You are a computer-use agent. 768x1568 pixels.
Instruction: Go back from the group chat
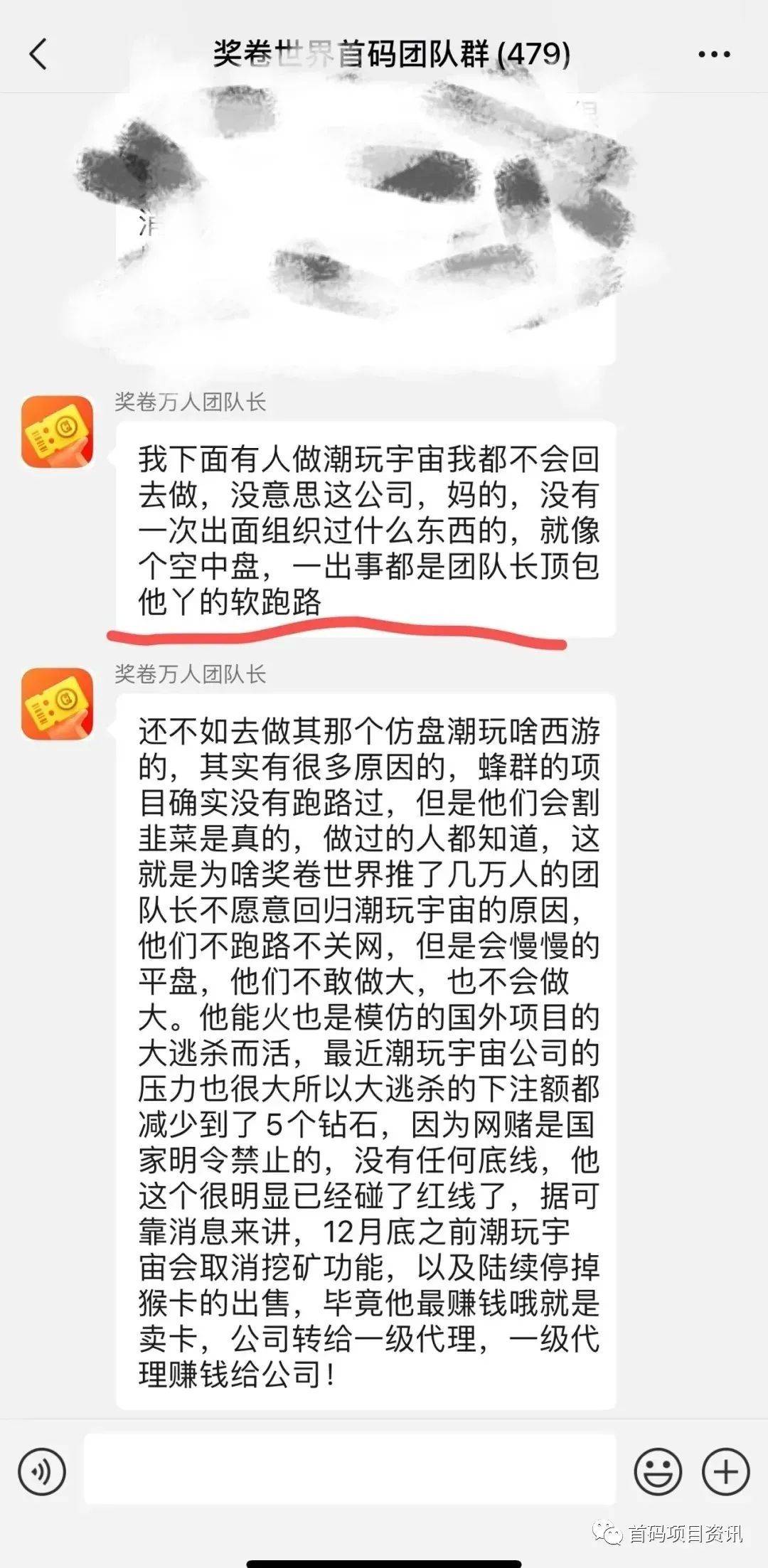coord(38,54)
